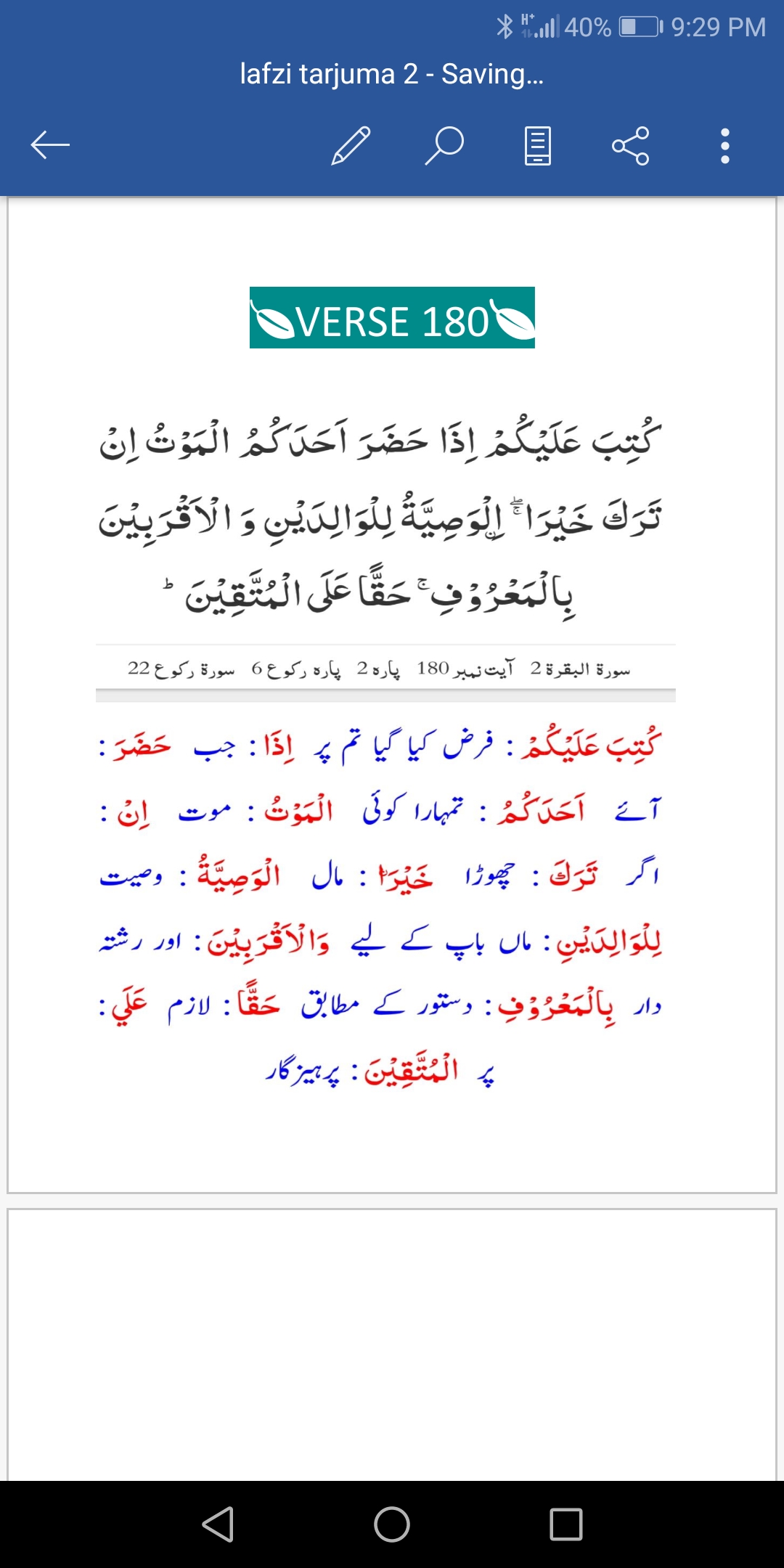Tap the system back button
Image resolution: width=784 pixels, height=1568 pixels.
tap(218, 1524)
